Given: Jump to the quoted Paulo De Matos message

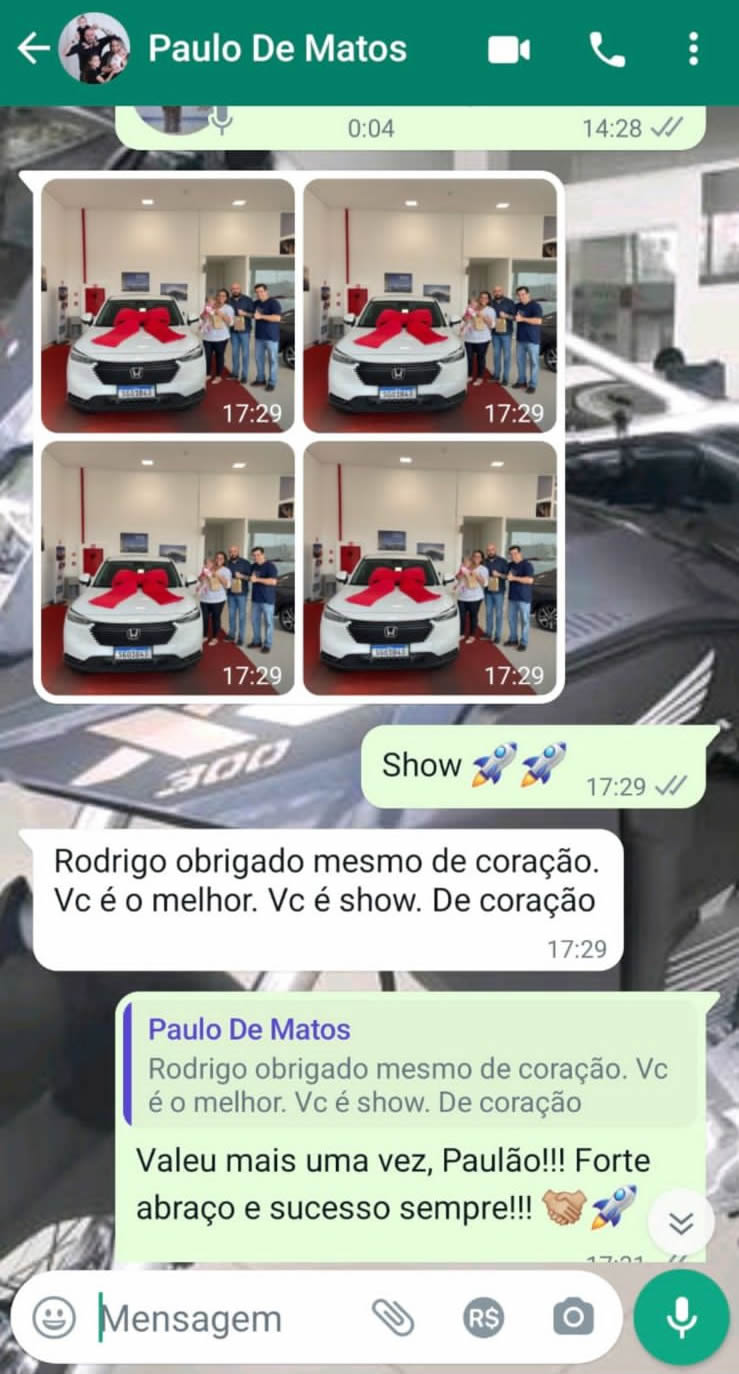Looking at the screenshot, I should [410, 1066].
